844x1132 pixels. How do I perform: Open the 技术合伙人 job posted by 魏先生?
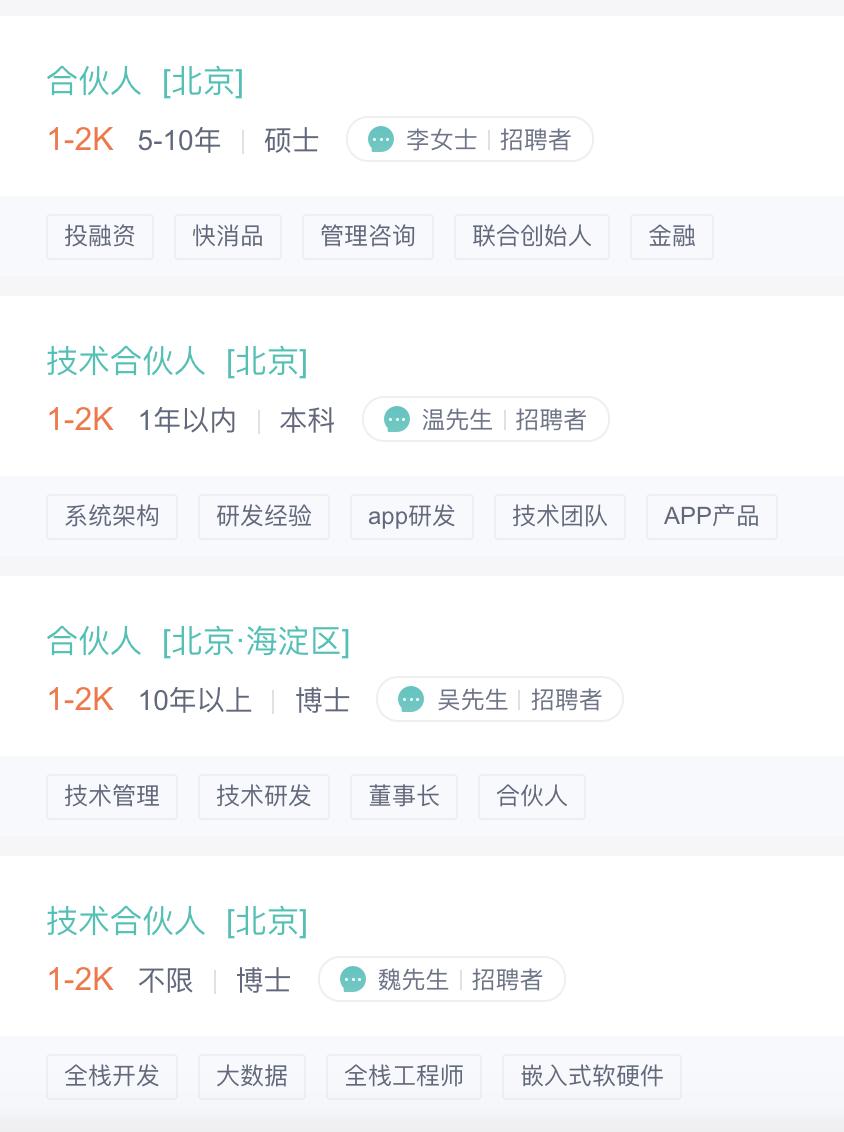point(177,922)
